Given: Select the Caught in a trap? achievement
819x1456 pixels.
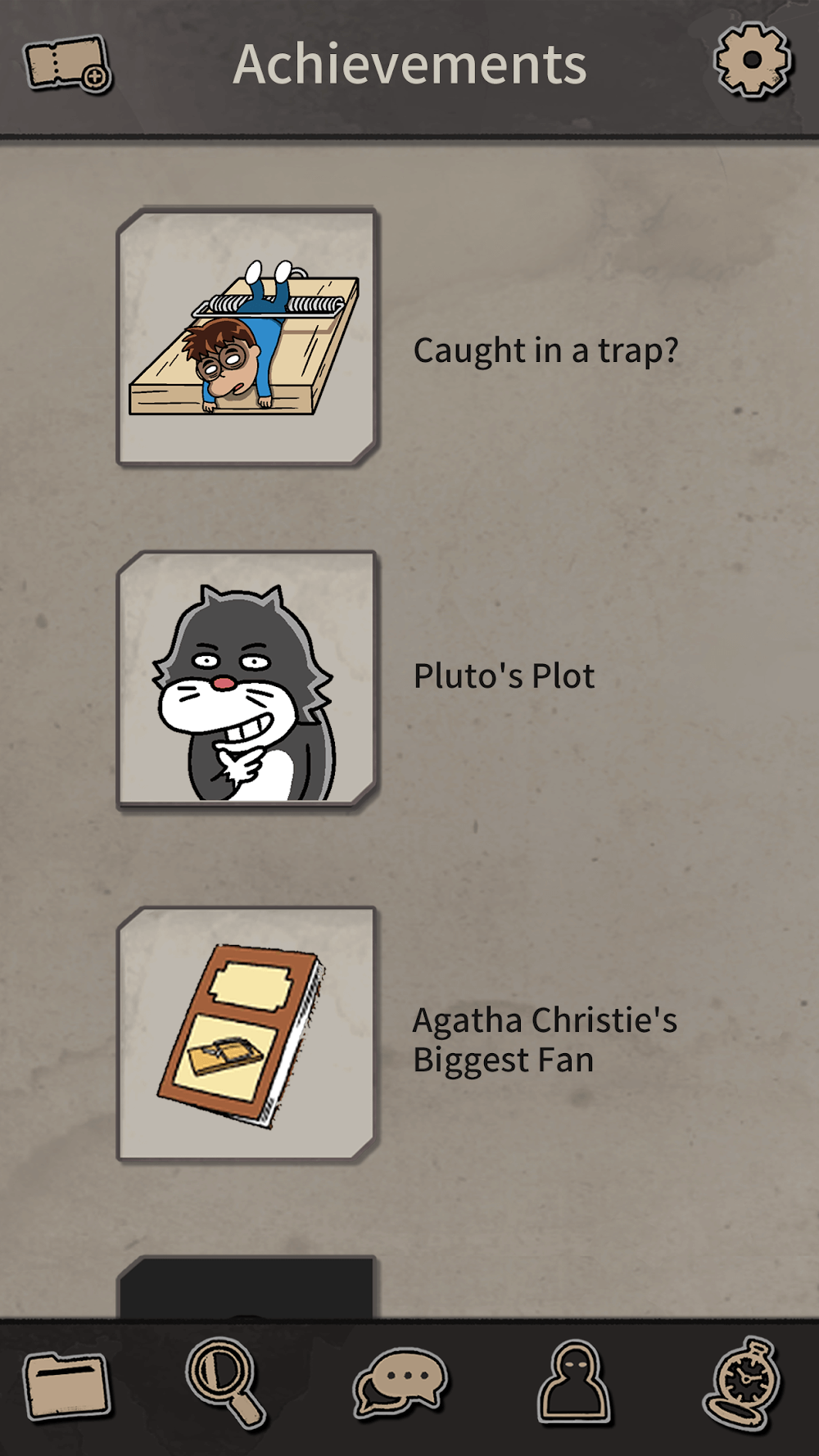Looking at the screenshot, I should point(247,337).
